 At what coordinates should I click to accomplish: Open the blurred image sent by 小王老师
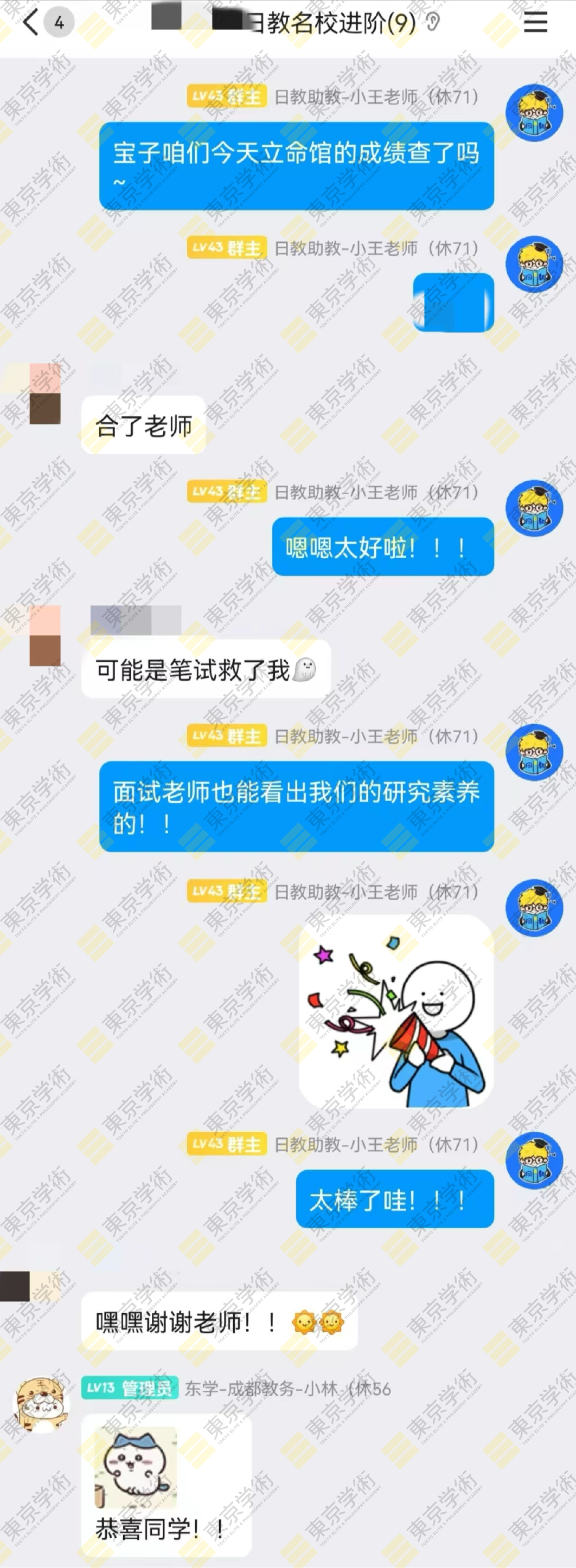click(x=453, y=302)
